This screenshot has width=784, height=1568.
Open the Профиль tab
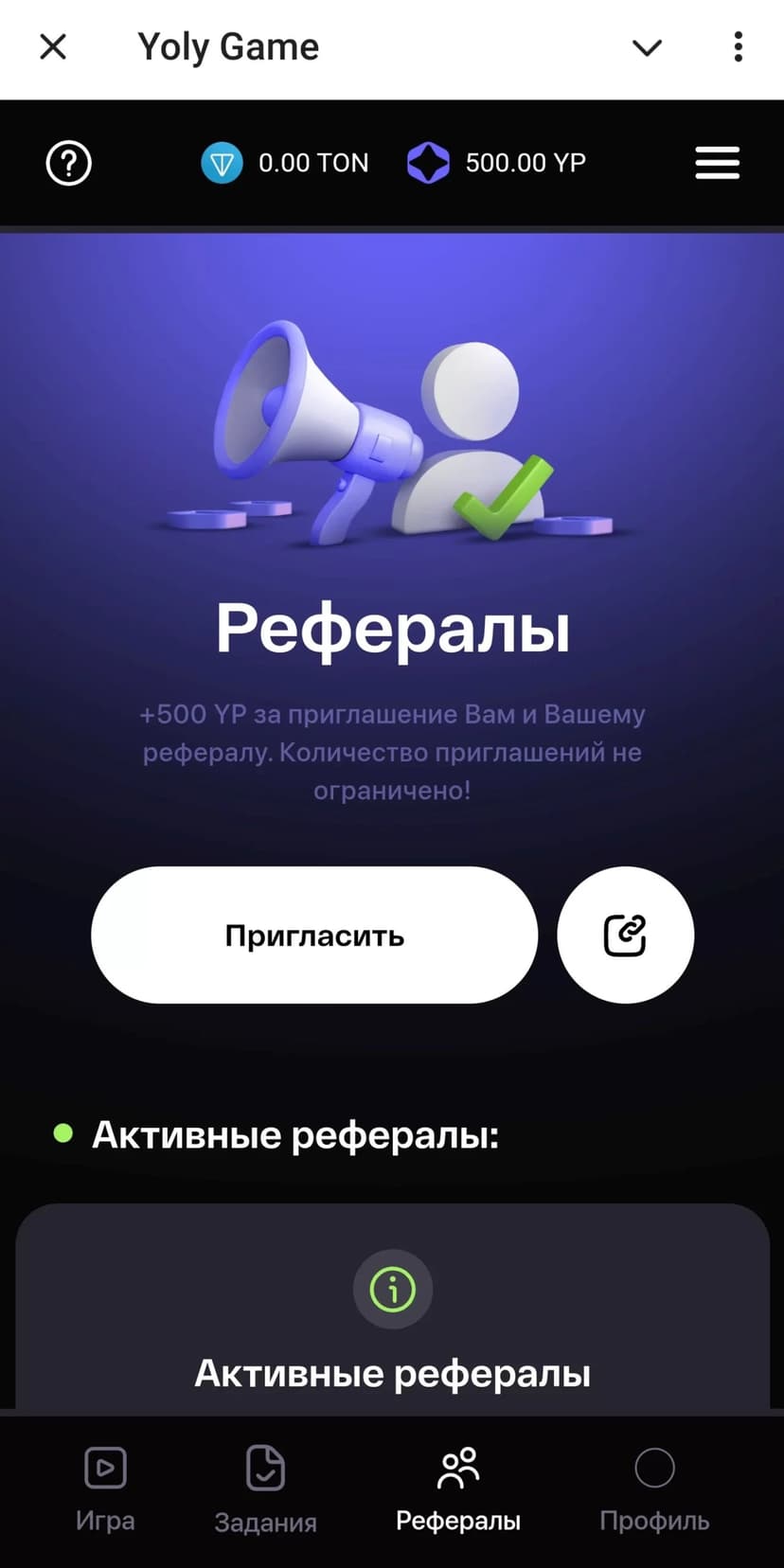click(654, 1488)
